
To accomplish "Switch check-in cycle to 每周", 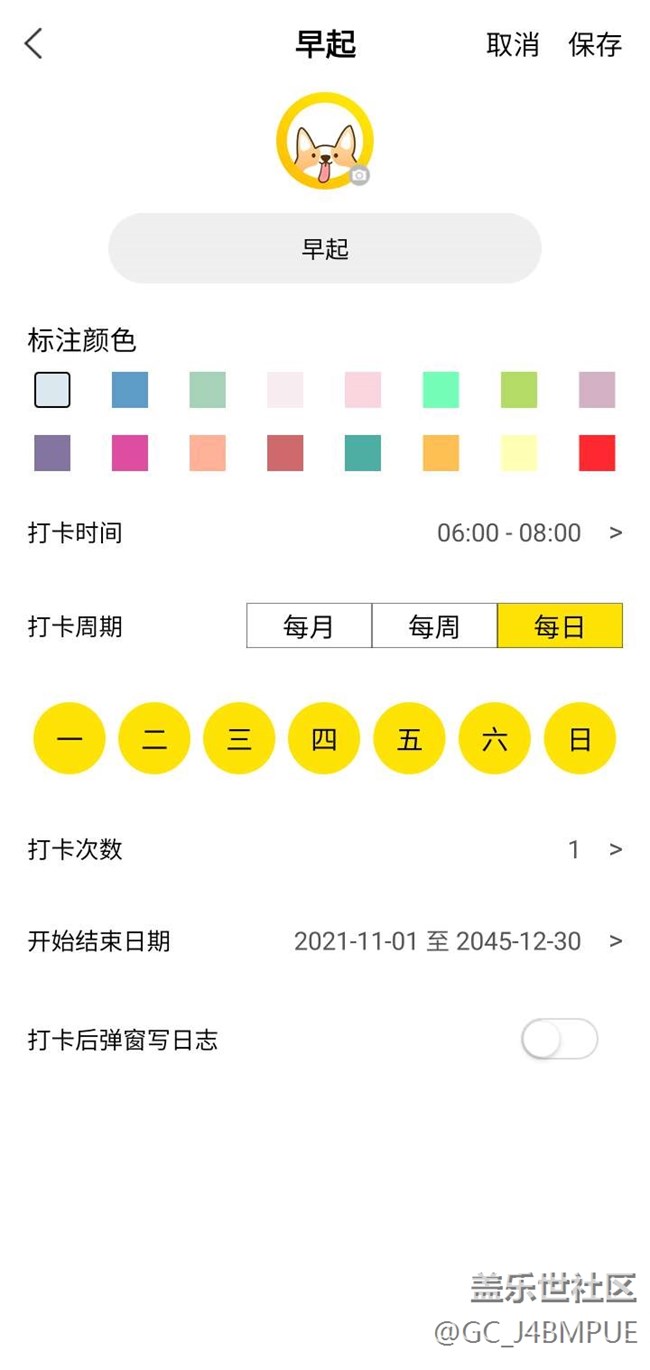I will click(x=434, y=627).
